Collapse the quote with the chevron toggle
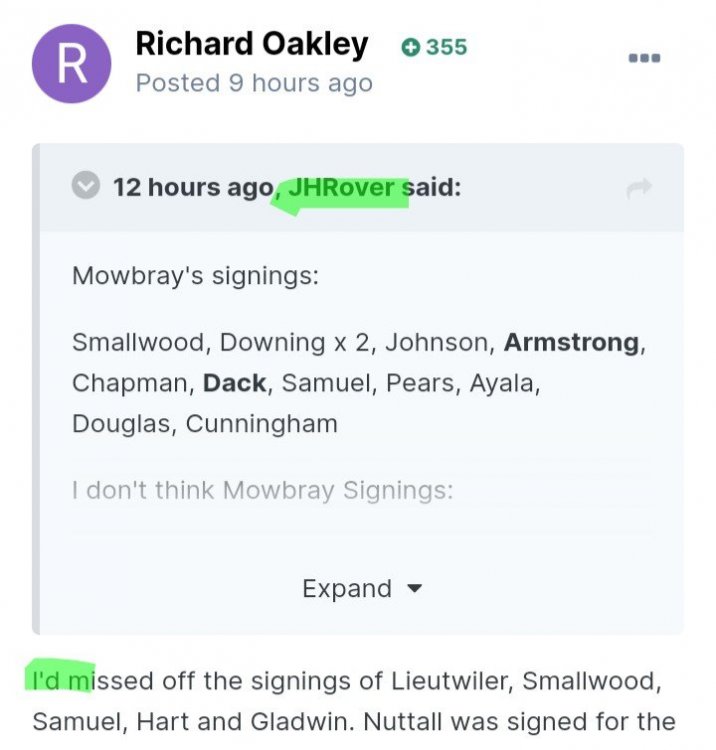Image resolution: width=716 pixels, height=750 pixels. click(87, 187)
